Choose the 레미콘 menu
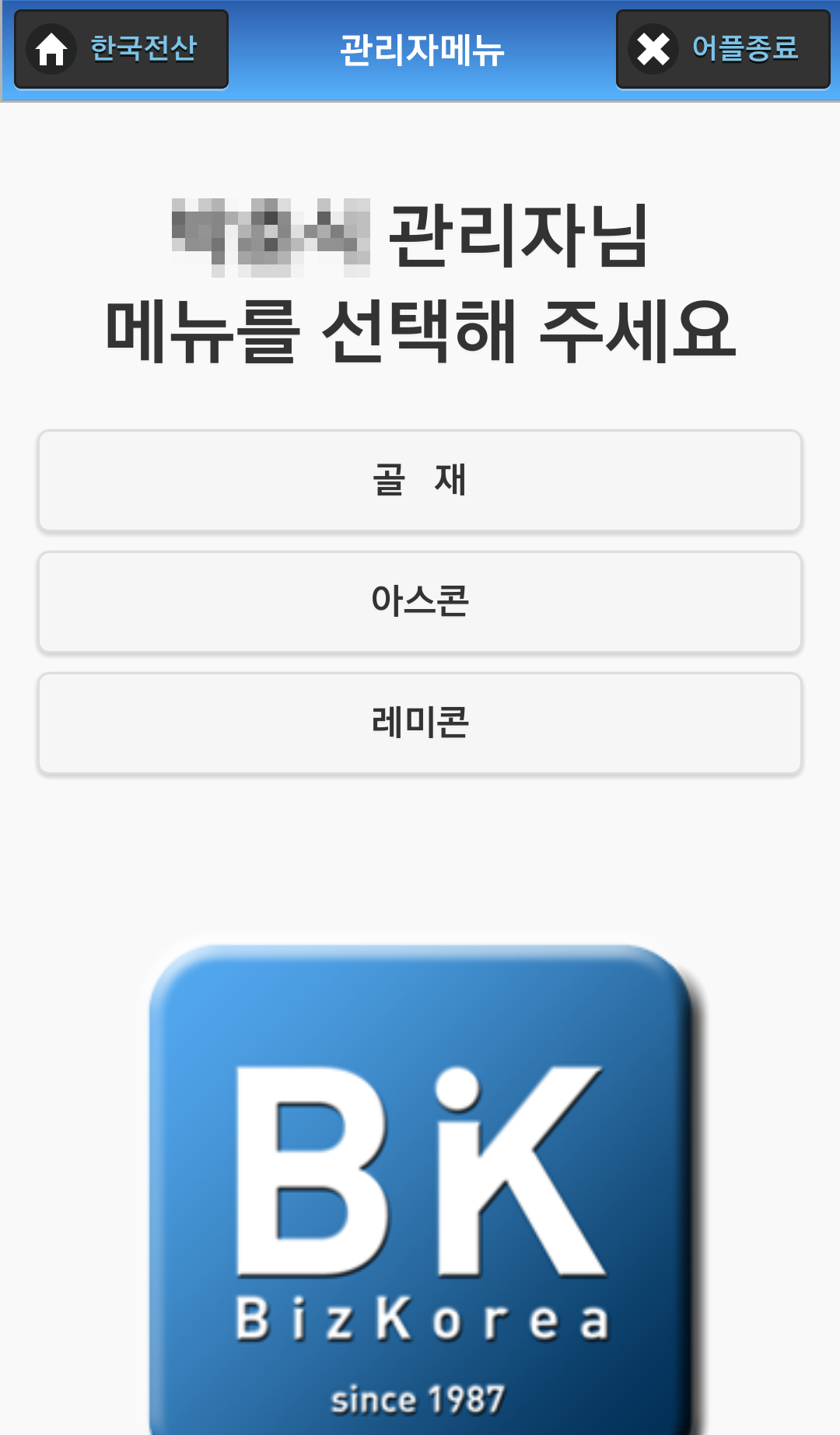The image size is (840, 1435). pyautogui.click(x=420, y=723)
